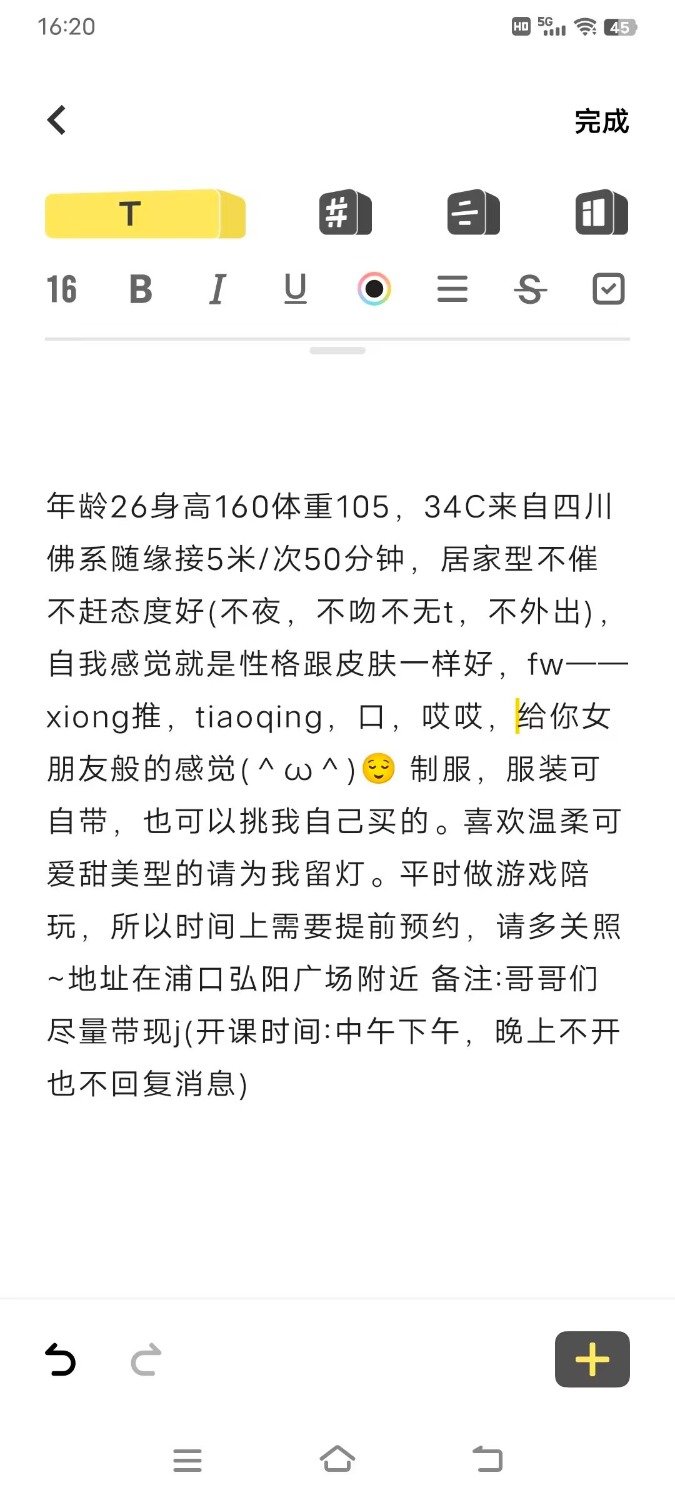The image size is (675, 1500).
Task: Open text alignment options
Action: point(452,290)
